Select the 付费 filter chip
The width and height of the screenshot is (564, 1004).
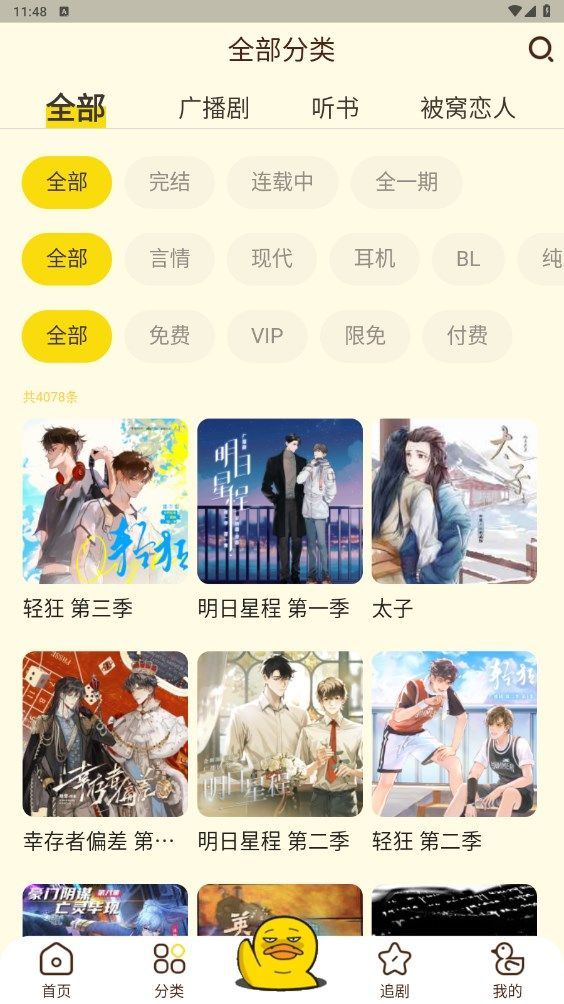pos(467,336)
